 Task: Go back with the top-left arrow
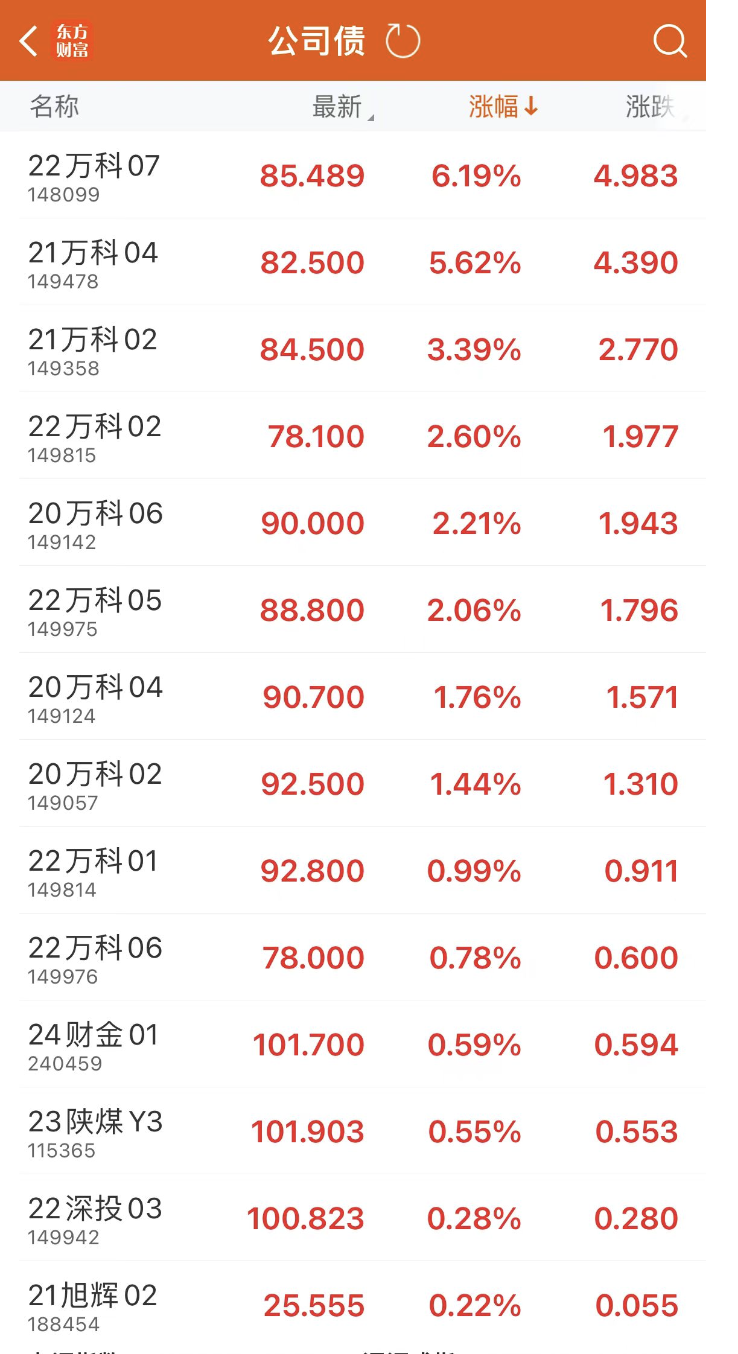click(x=29, y=41)
